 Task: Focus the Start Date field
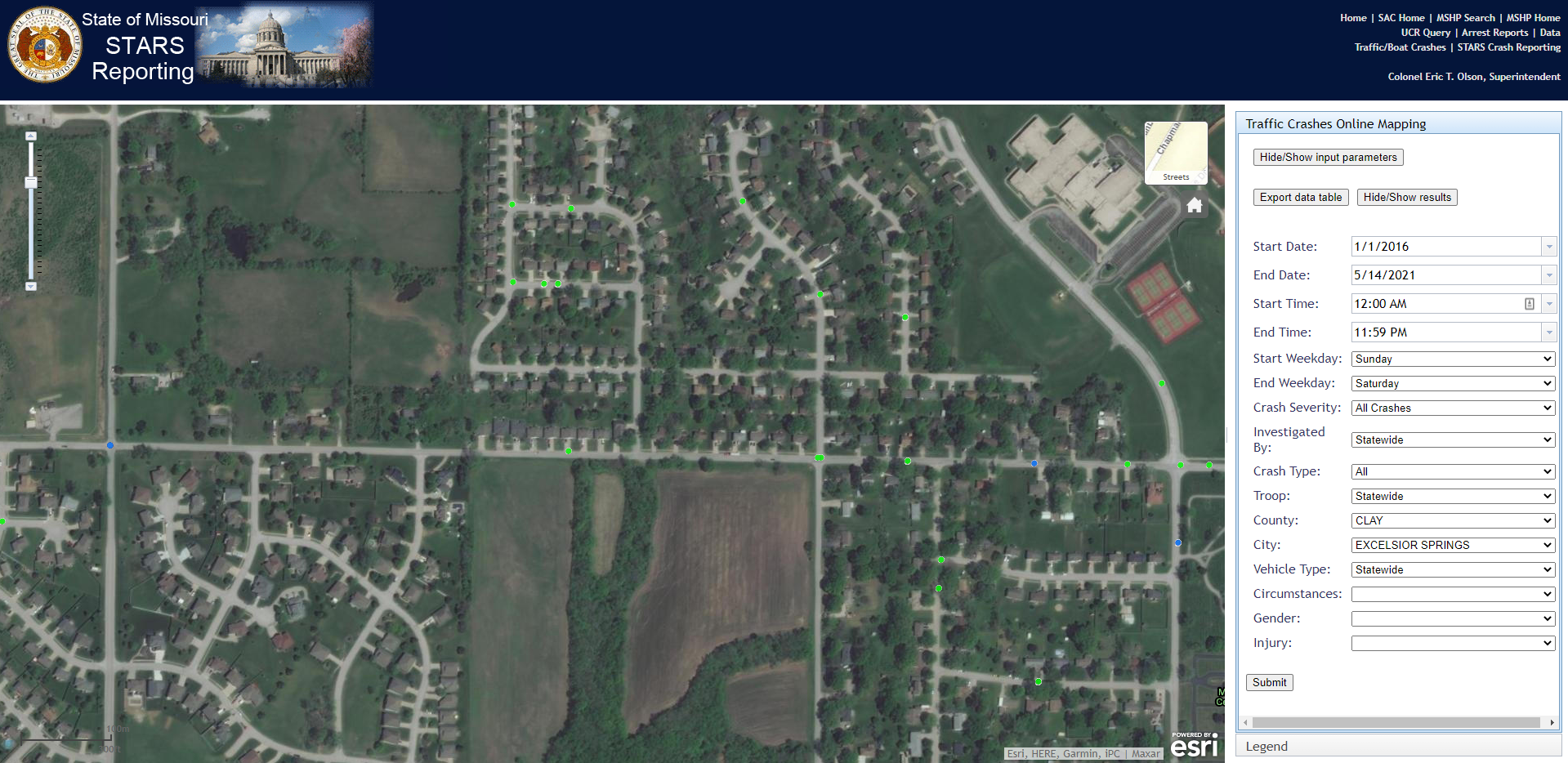pos(1445,247)
